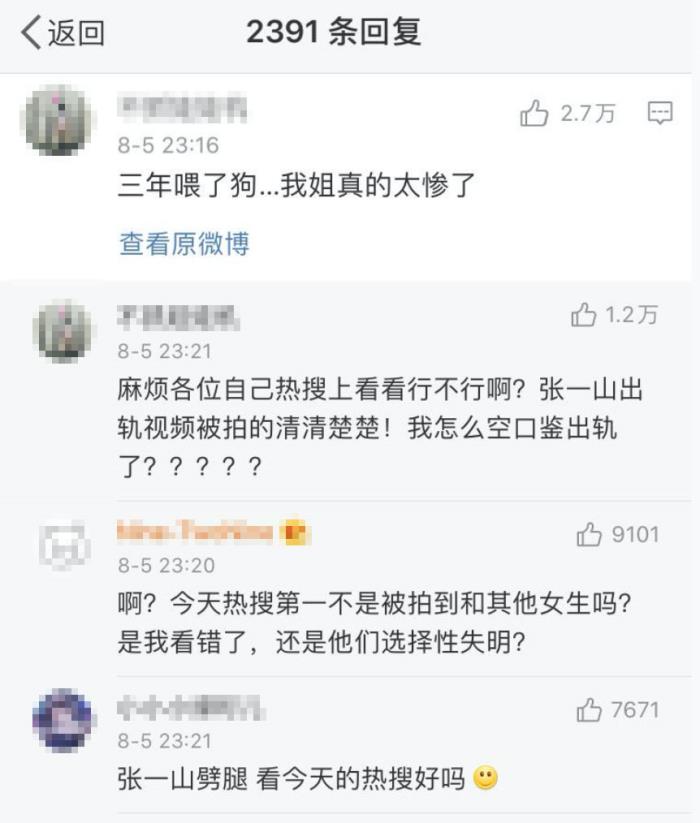Screen dimensions: 700x823
Task: Open avatar of the 麻烦各位 commenter
Action: click(62, 329)
